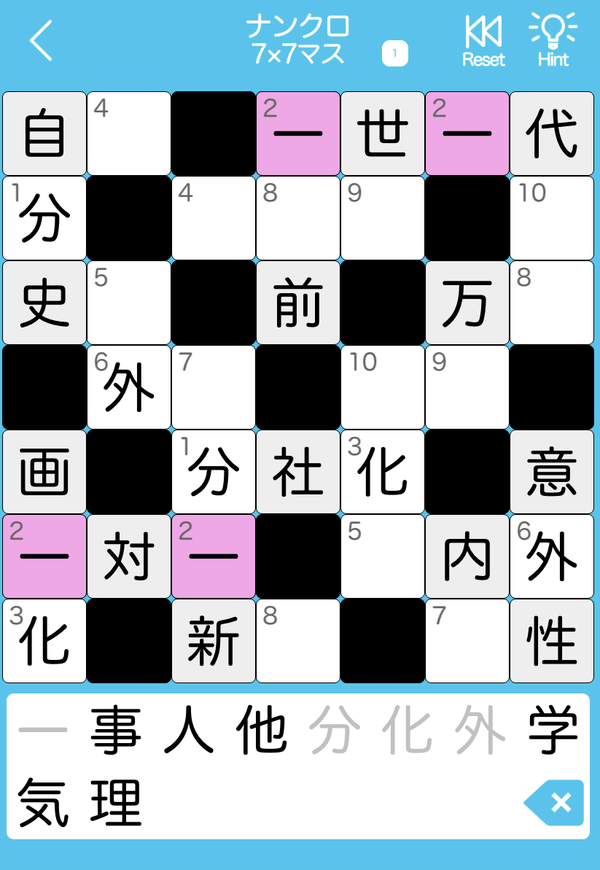Pick the 学 character key
The height and width of the screenshot is (870, 600).
point(553,730)
